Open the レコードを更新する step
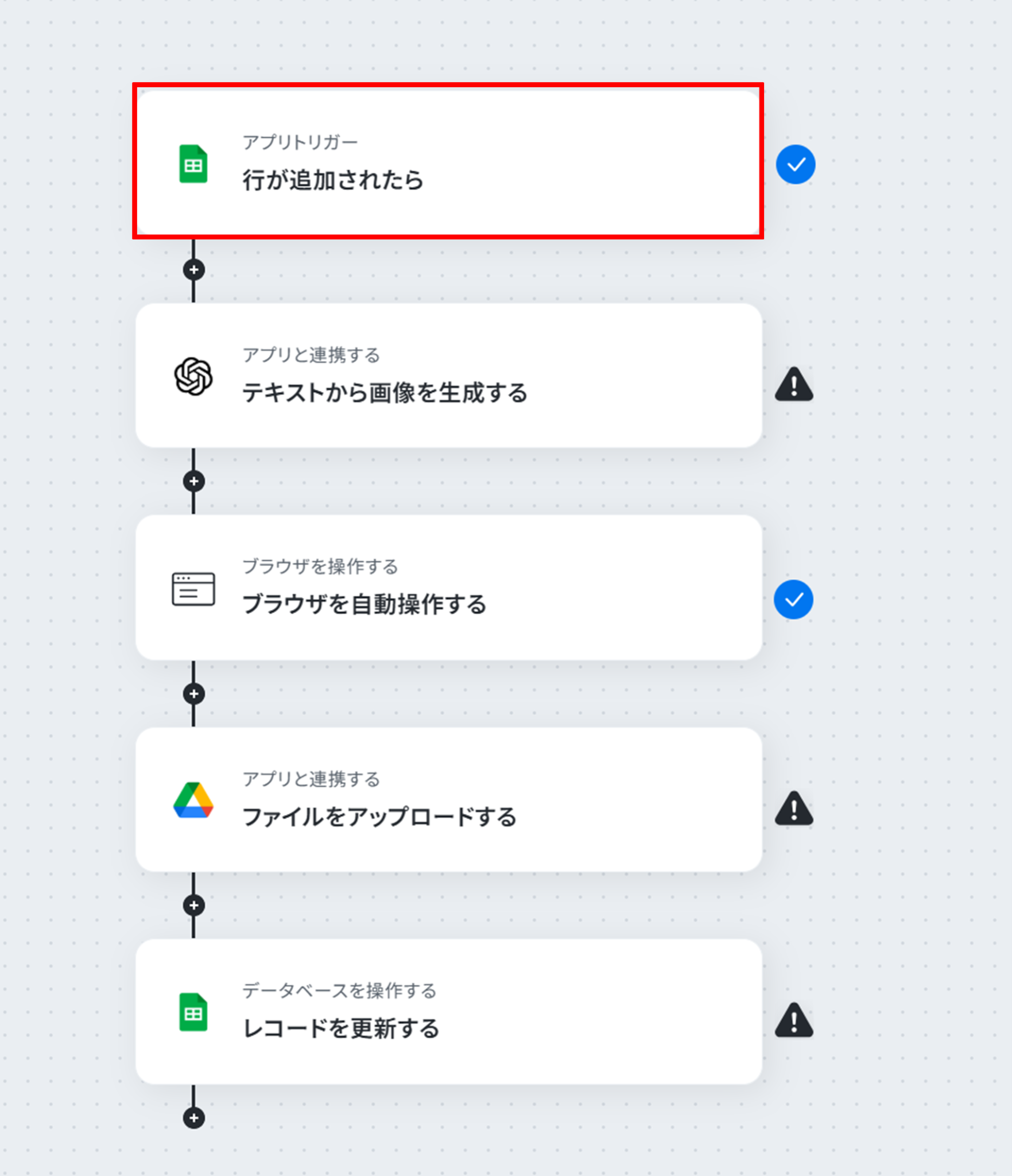 (448, 1012)
